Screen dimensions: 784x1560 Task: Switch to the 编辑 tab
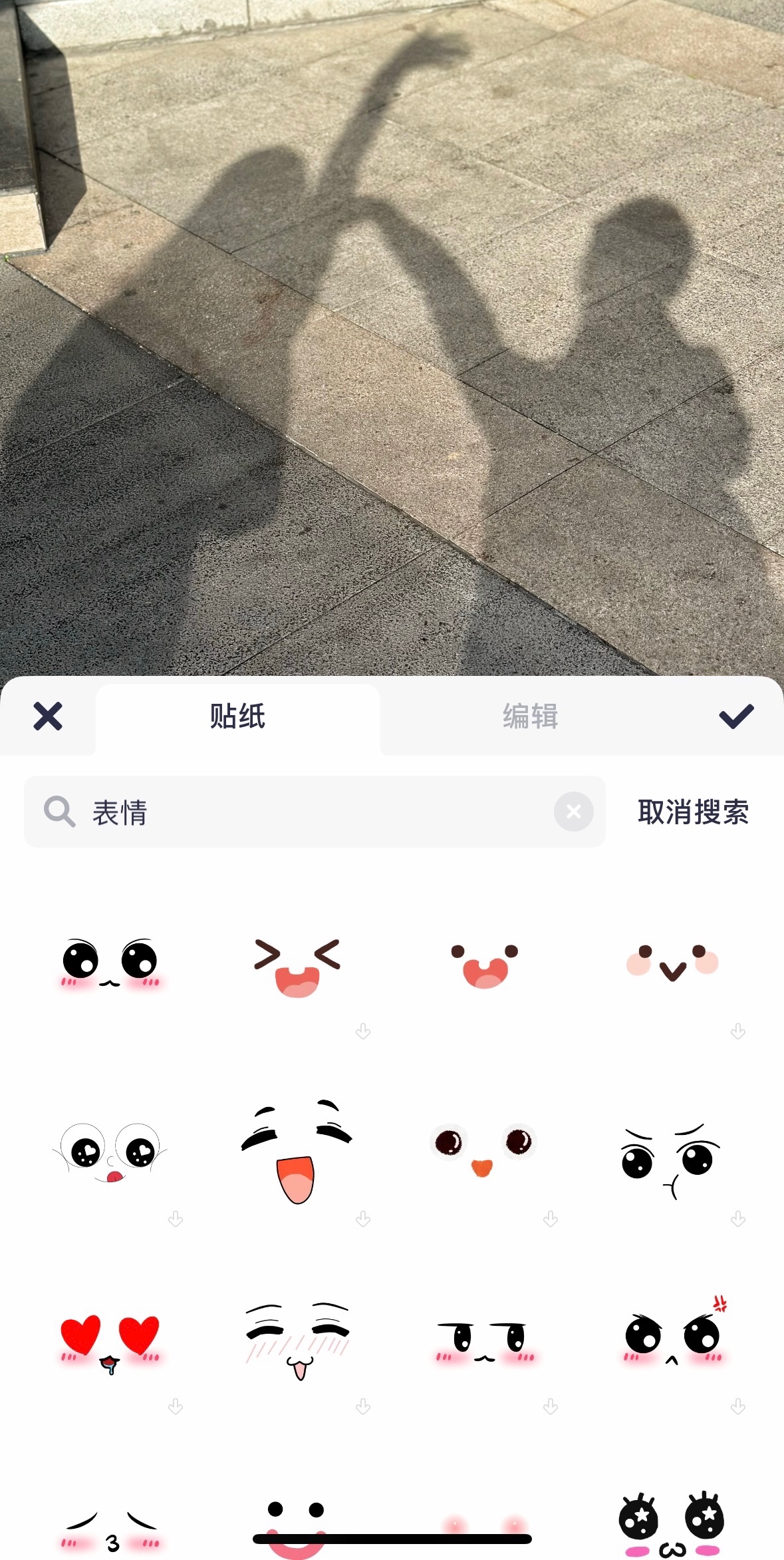tap(530, 716)
